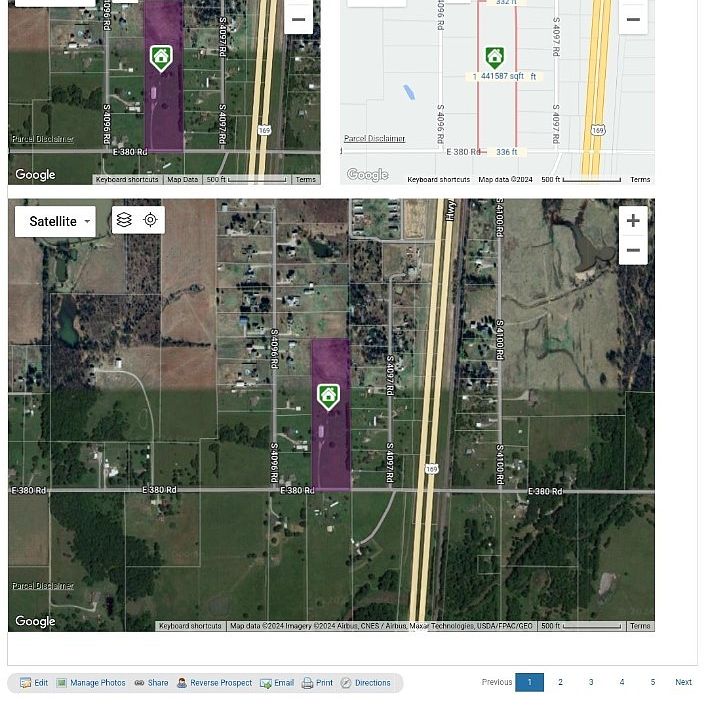Go to page 3
The image size is (704, 720).
click(x=591, y=682)
